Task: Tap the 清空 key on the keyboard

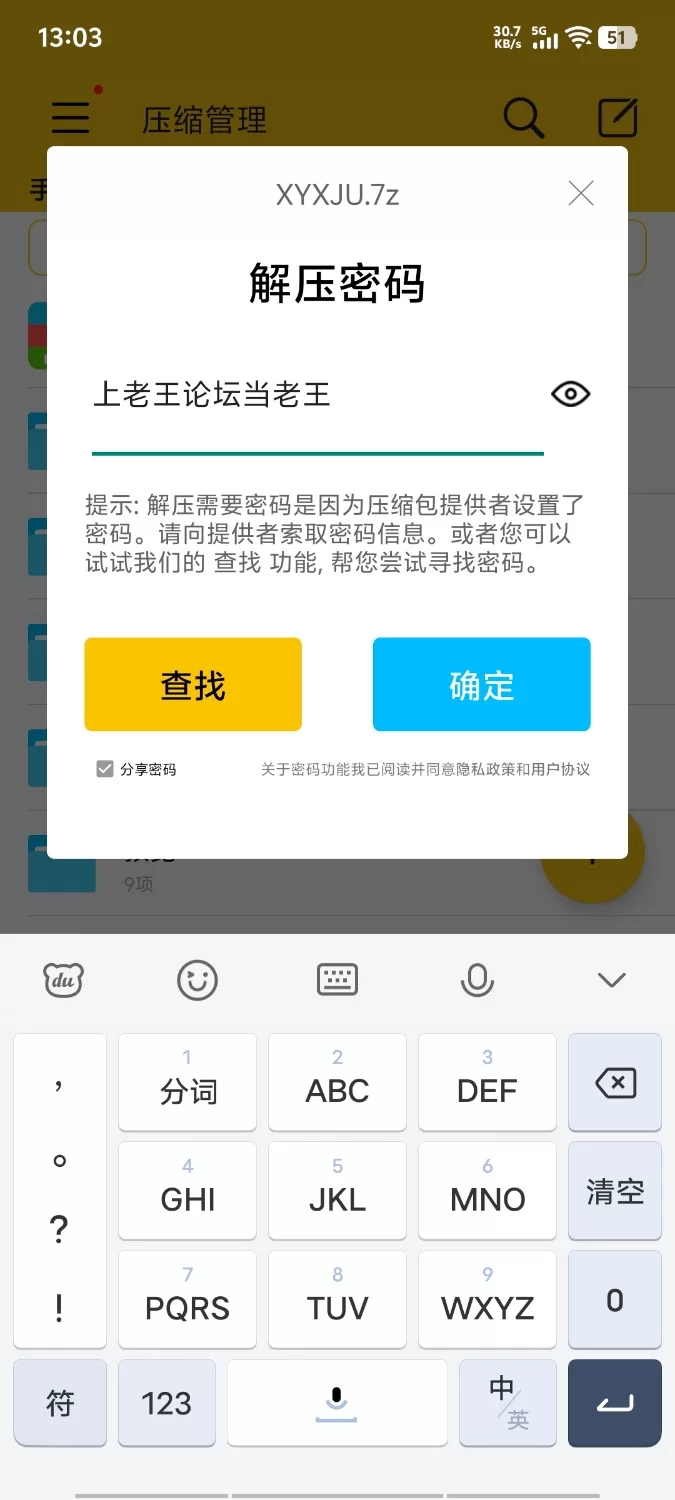Action: pos(614,1191)
